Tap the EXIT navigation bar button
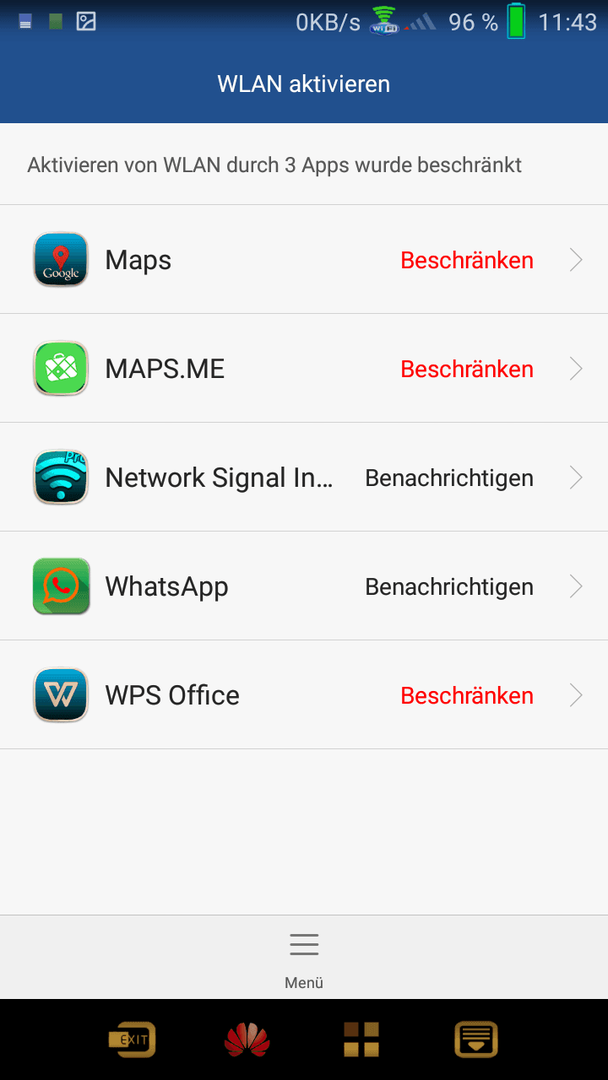This screenshot has width=608, height=1080. pos(132,1039)
